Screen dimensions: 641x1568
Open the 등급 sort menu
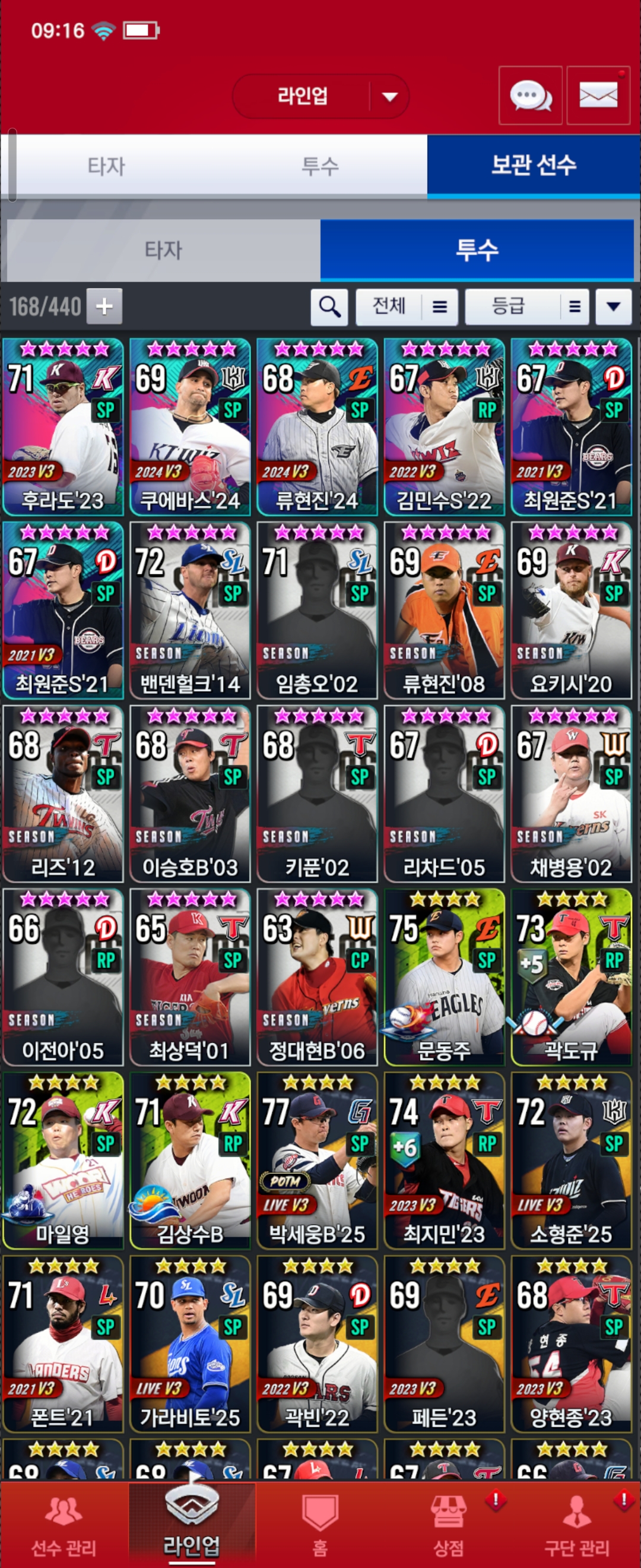click(x=526, y=306)
